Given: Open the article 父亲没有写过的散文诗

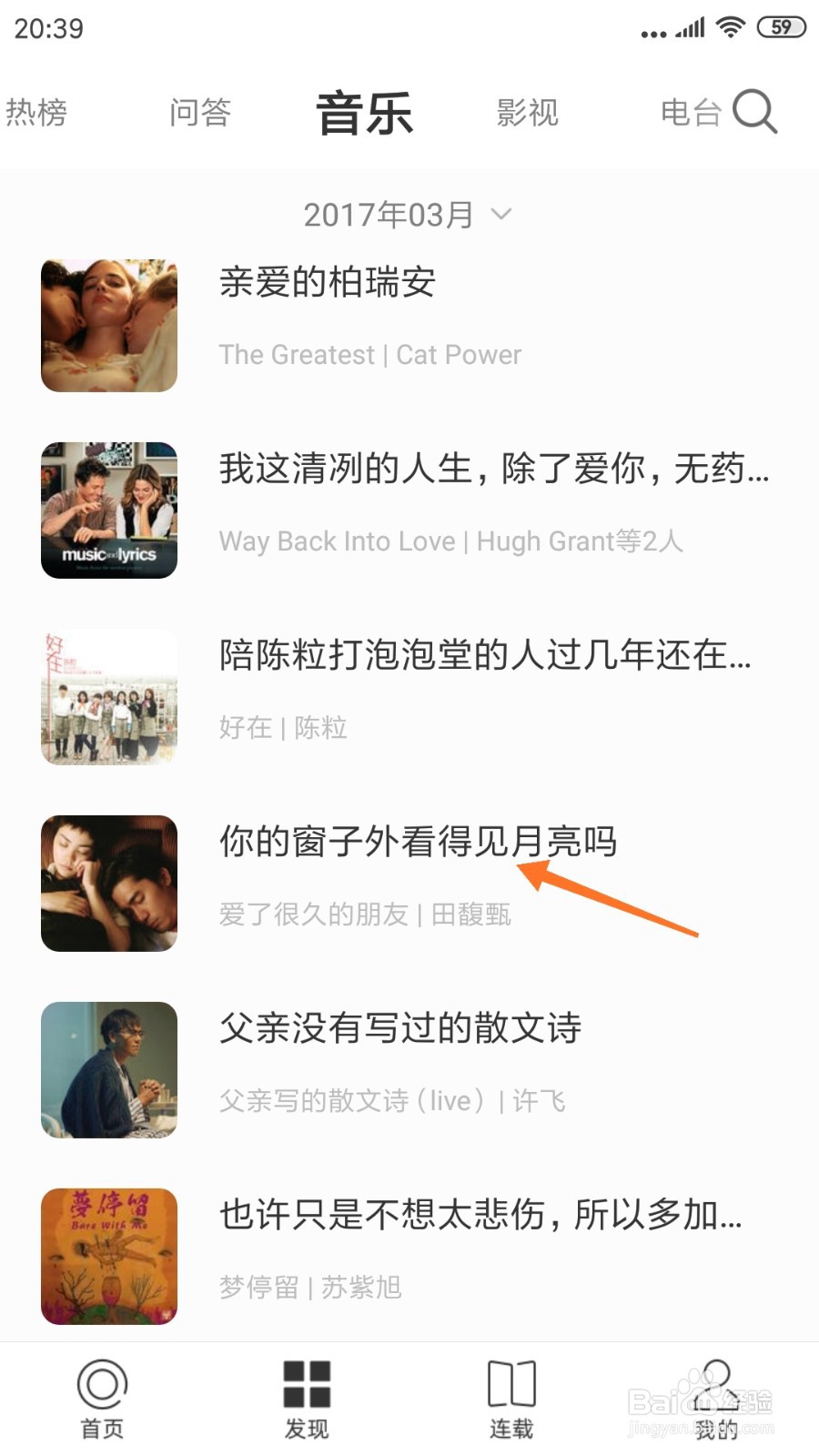Looking at the screenshot, I should coord(400,1030).
